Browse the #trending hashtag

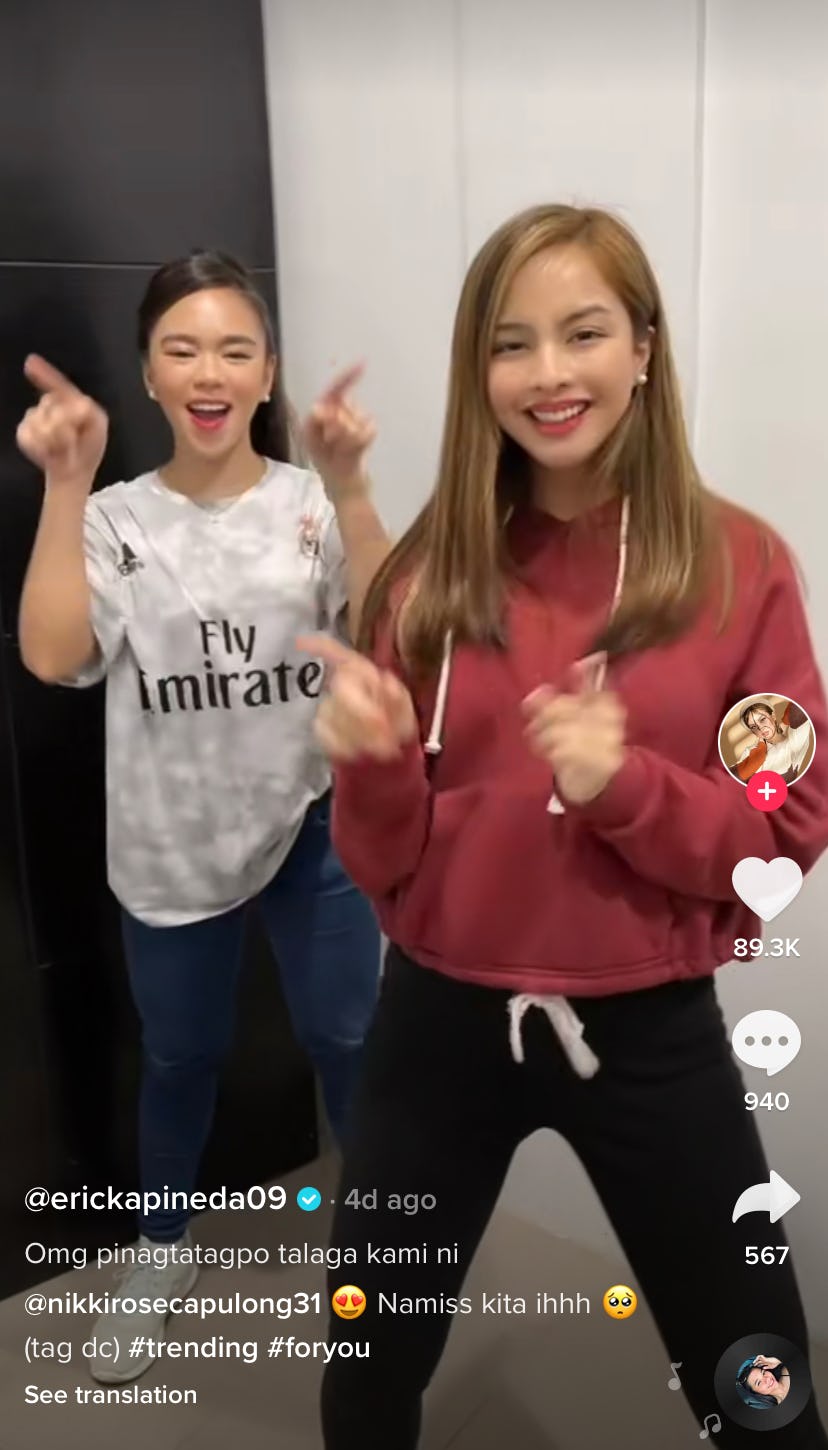tap(193, 1348)
